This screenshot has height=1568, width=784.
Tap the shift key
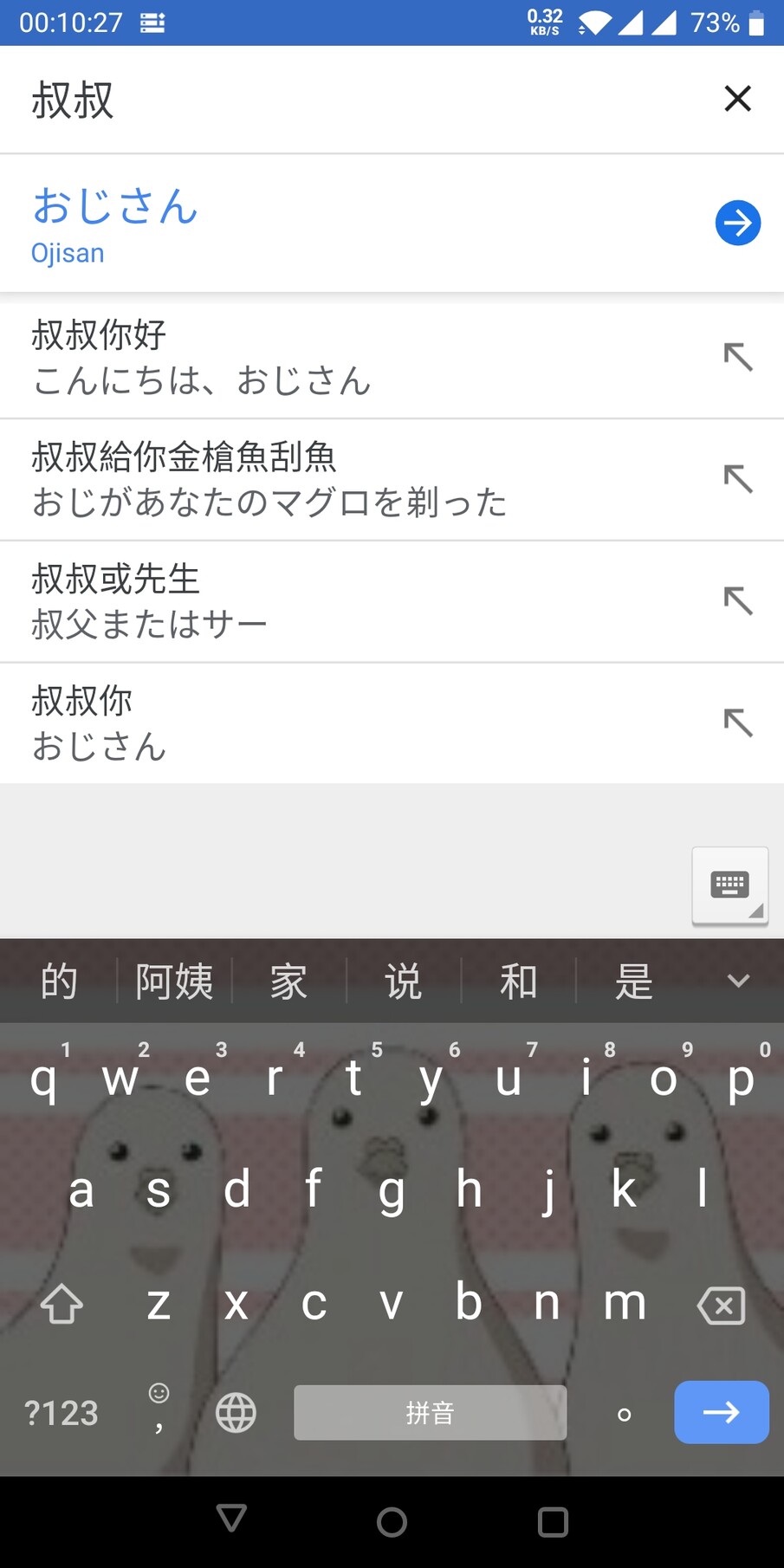[62, 1304]
